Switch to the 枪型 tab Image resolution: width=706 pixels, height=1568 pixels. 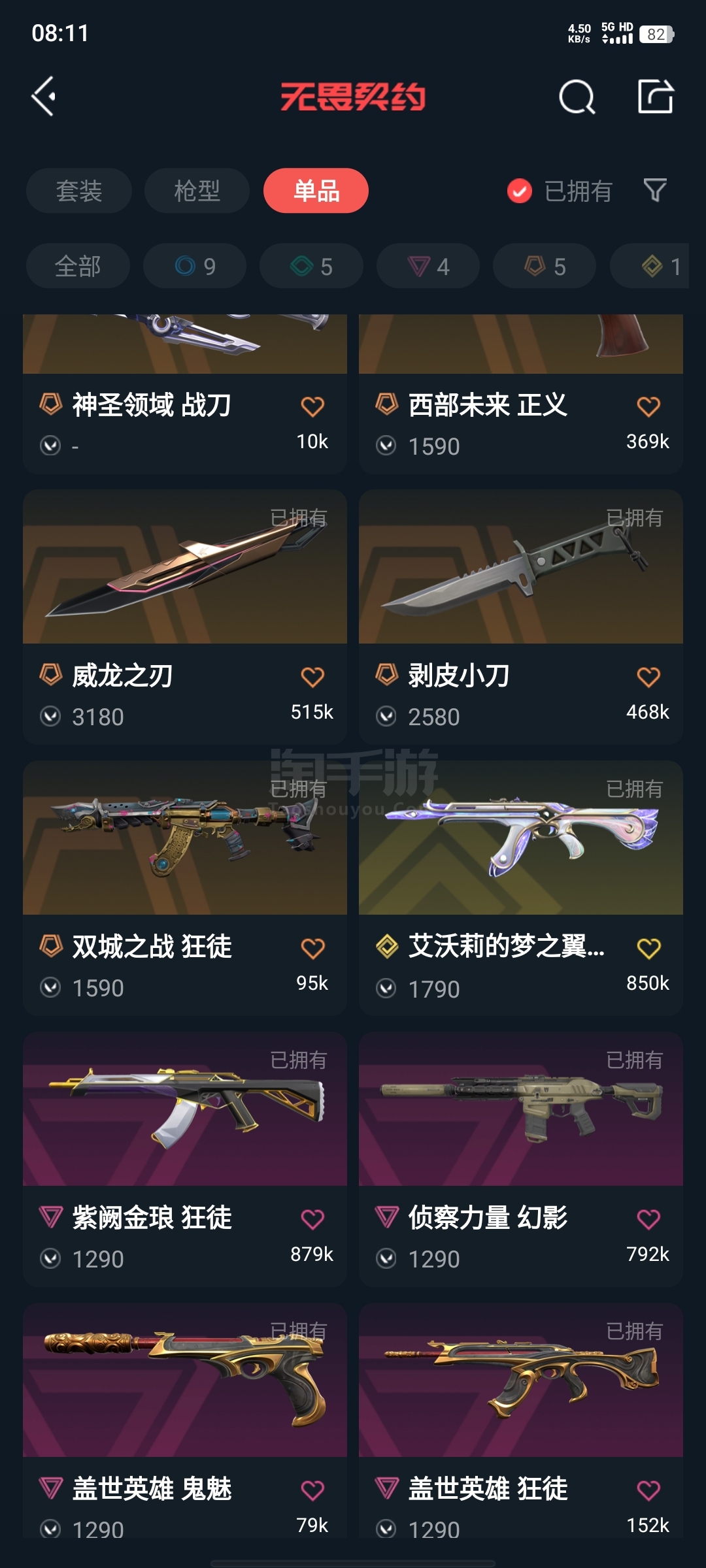click(197, 191)
